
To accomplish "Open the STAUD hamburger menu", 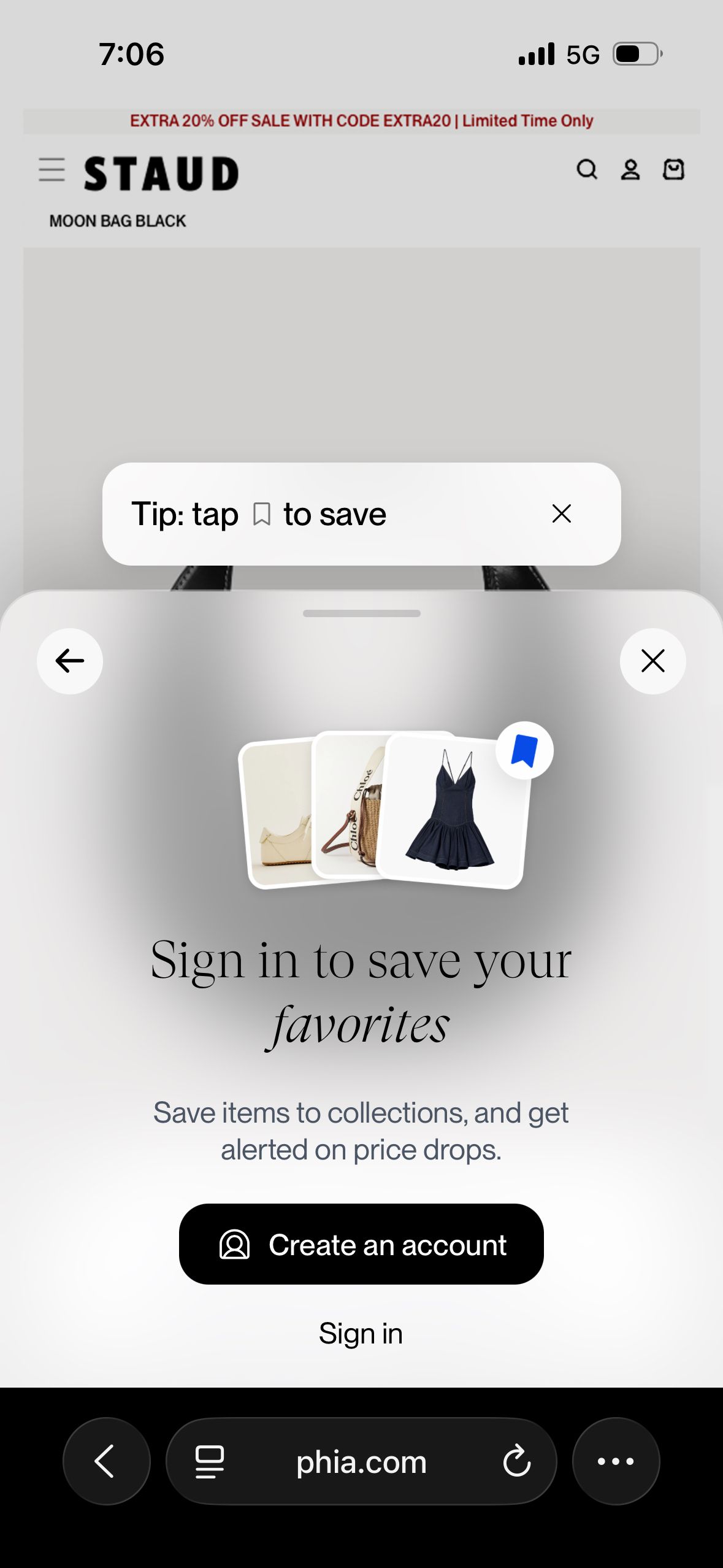I will coord(52,170).
